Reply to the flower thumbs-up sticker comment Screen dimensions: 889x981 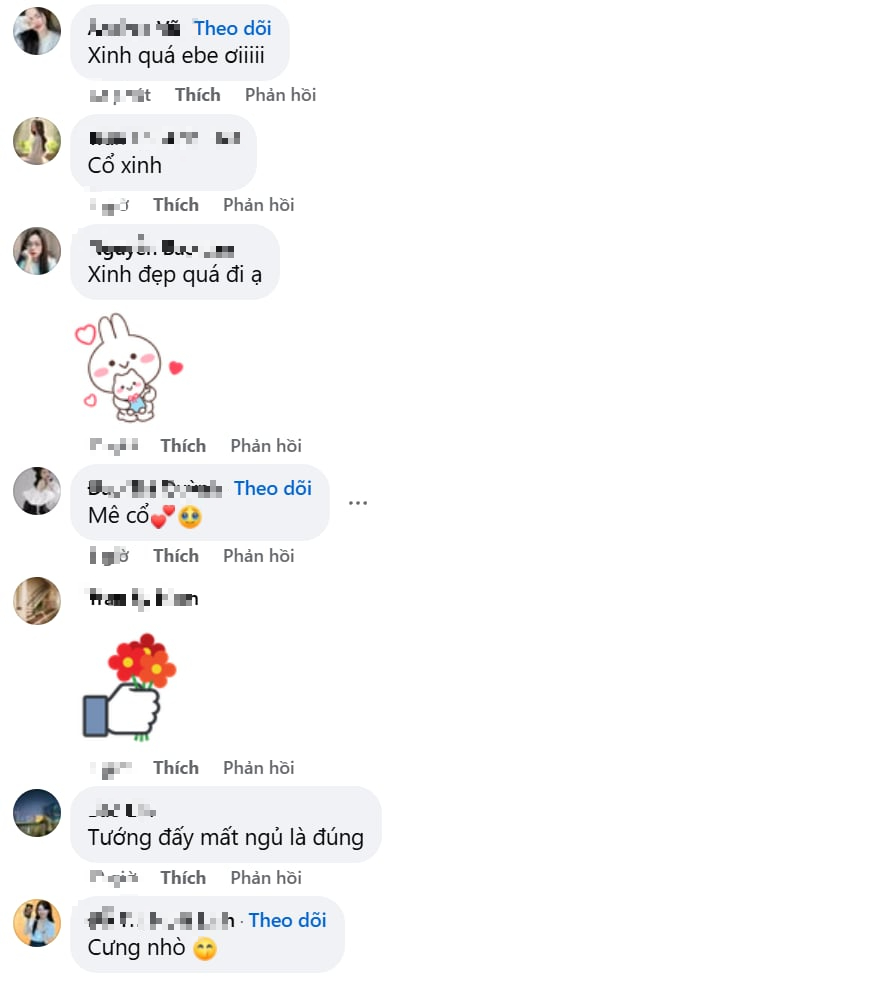pos(258,768)
